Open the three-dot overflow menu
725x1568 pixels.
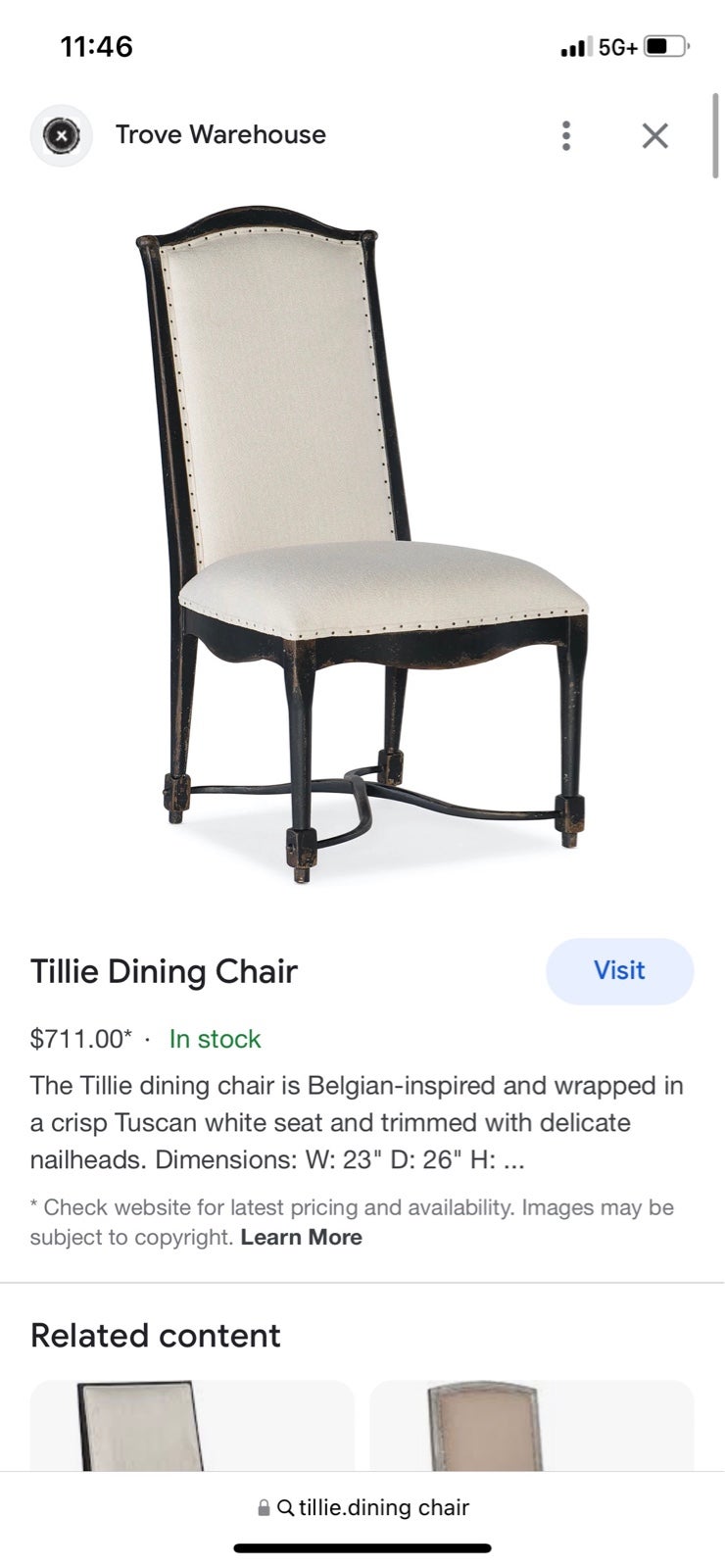(566, 135)
